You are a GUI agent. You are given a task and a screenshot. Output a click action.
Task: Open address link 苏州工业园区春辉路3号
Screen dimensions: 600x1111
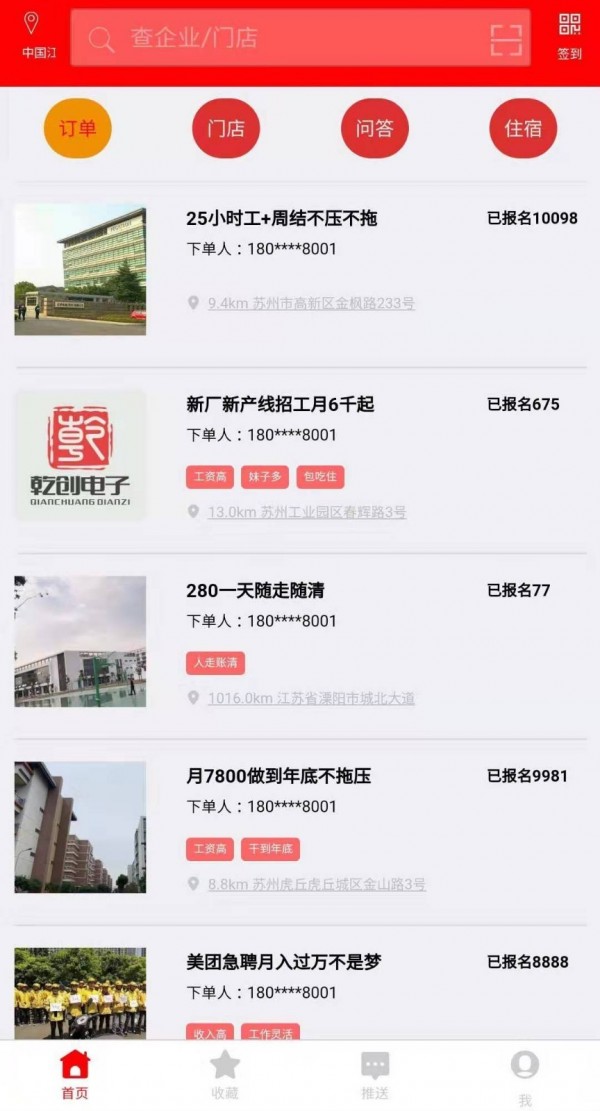pos(307,512)
